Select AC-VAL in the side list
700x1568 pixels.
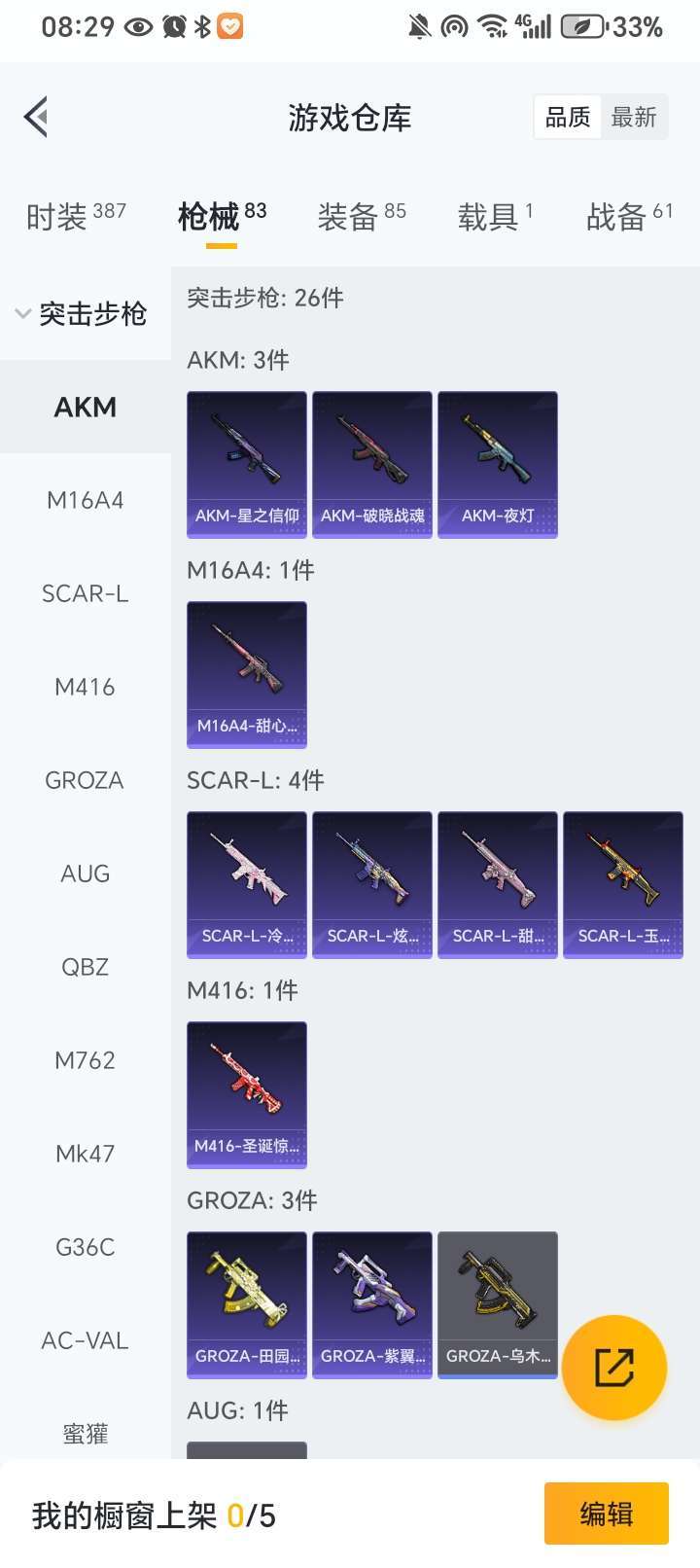[x=86, y=1340]
